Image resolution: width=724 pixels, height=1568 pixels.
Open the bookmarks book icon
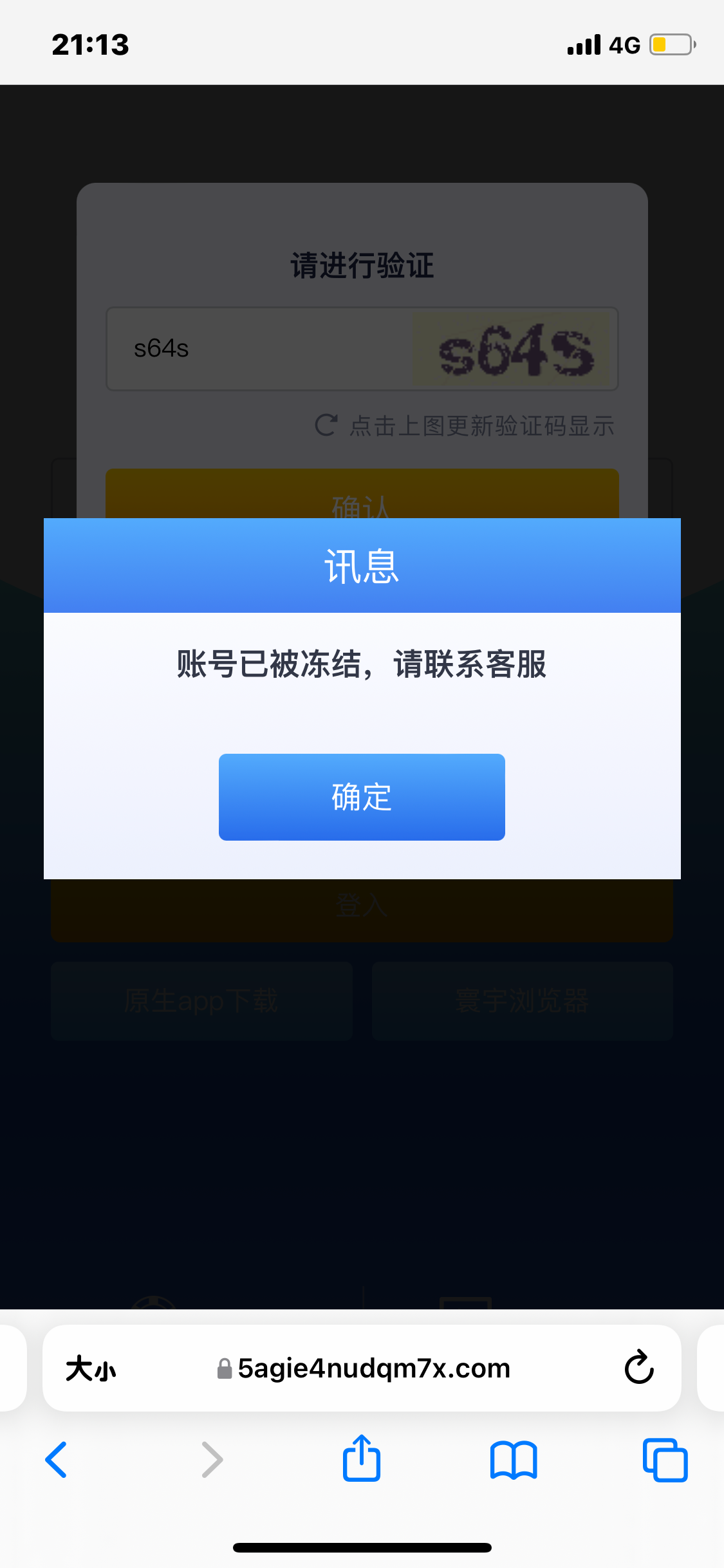(513, 1460)
